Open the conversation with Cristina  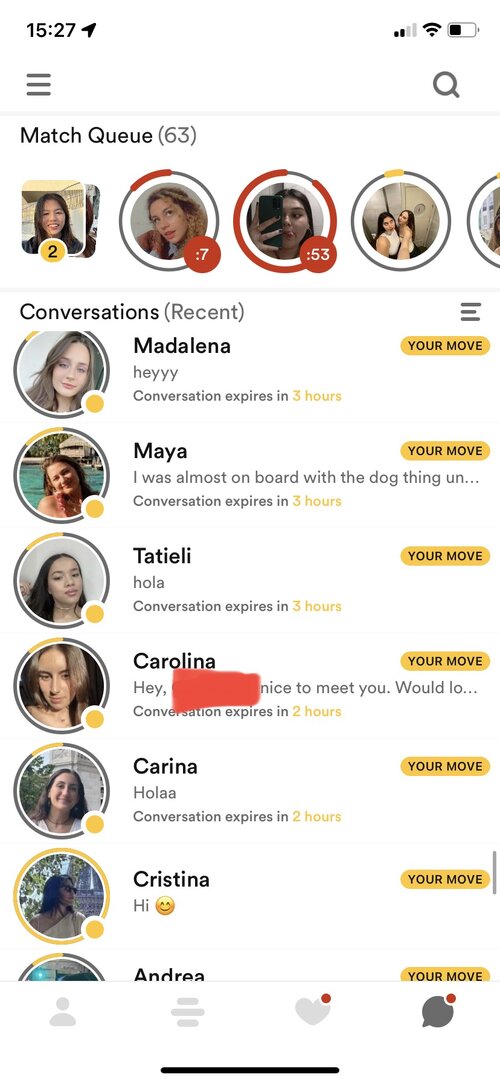click(x=250, y=896)
